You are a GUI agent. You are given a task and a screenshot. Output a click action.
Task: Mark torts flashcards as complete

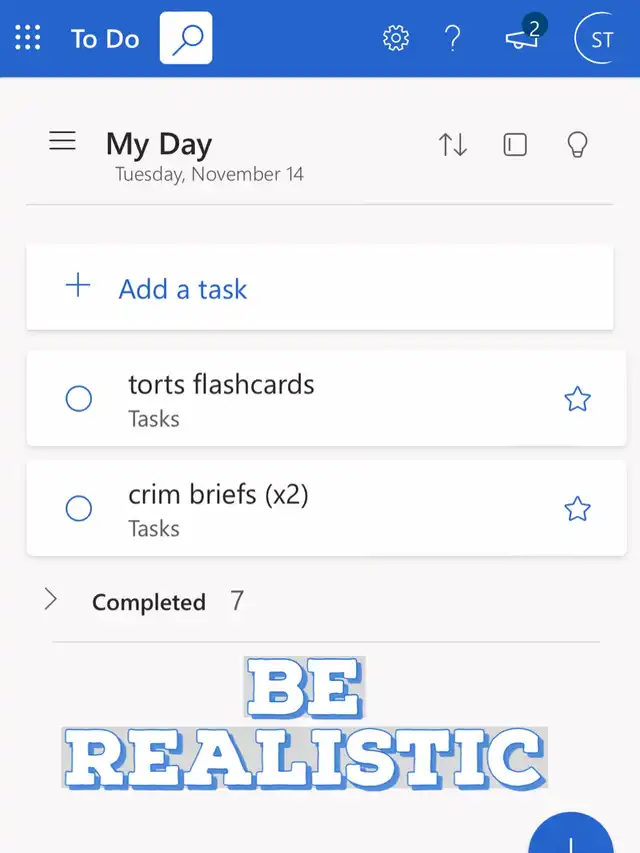pyautogui.click(x=79, y=399)
